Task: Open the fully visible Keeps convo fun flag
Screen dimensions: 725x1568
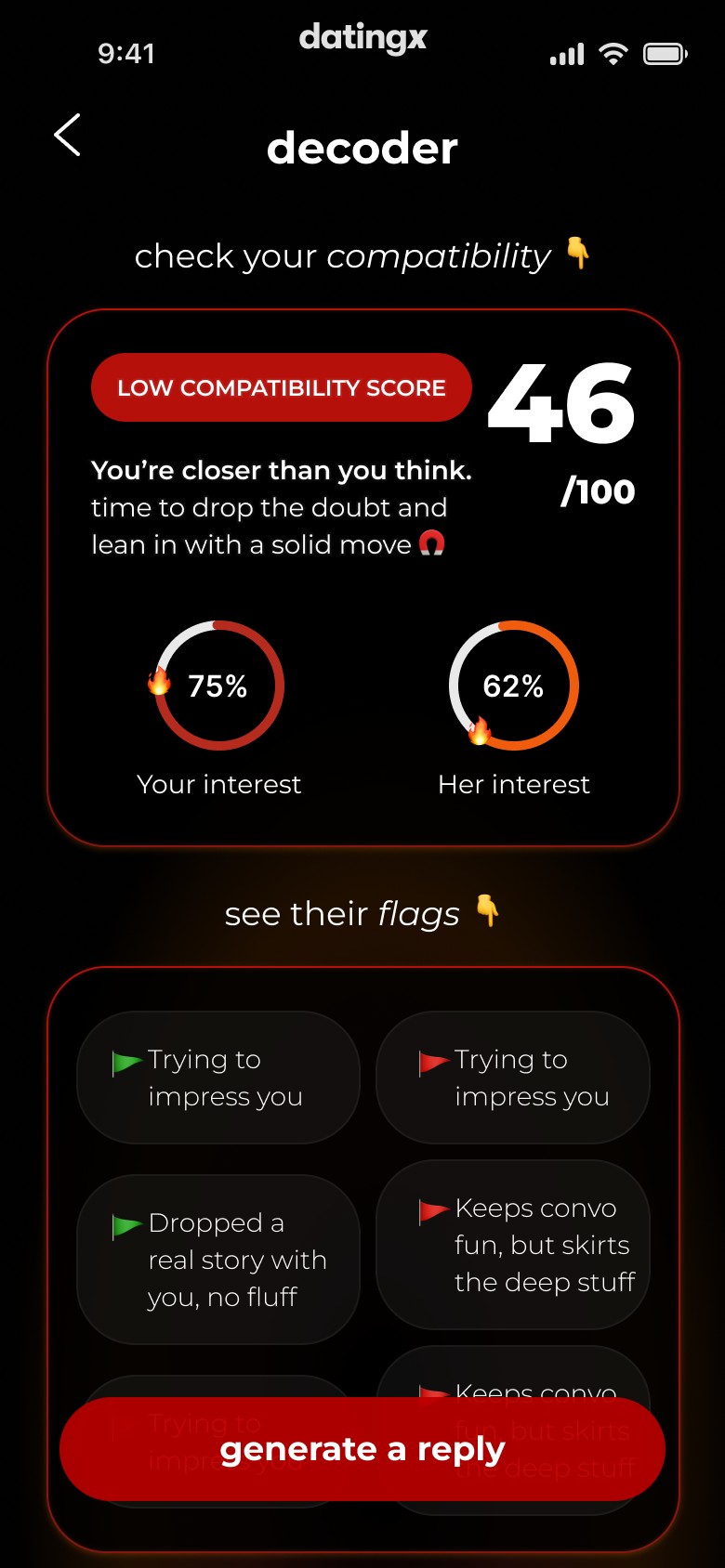Action: pos(513,1245)
